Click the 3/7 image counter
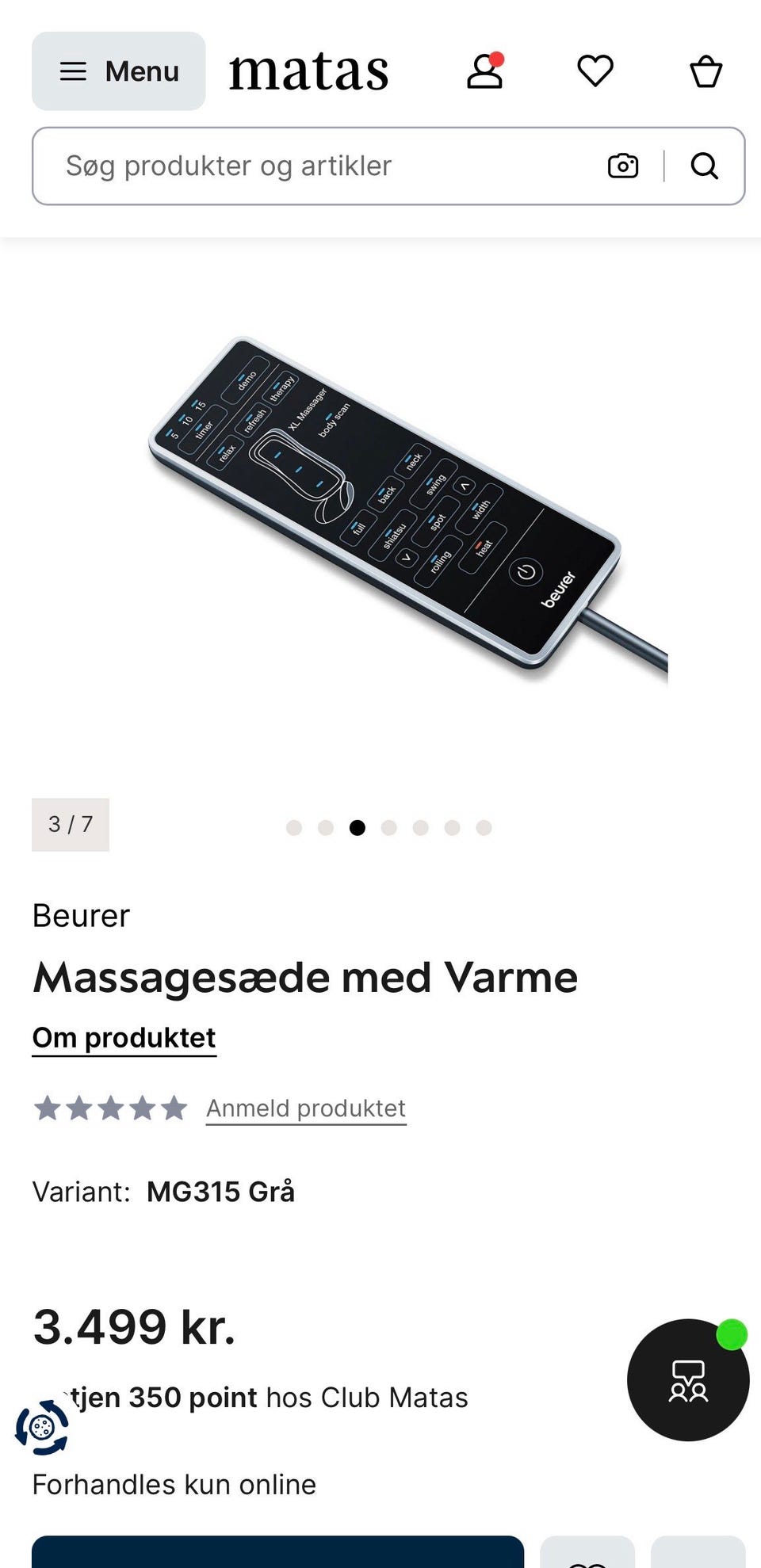Image resolution: width=761 pixels, height=1568 pixels. tap(70, 824)
